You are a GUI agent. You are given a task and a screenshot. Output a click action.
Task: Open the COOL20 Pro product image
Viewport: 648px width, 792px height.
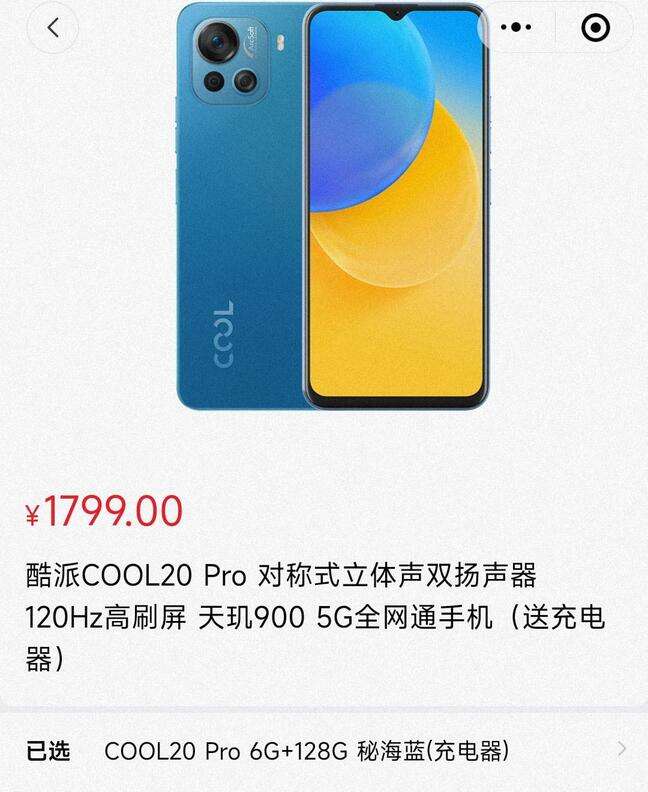(332, 205)
